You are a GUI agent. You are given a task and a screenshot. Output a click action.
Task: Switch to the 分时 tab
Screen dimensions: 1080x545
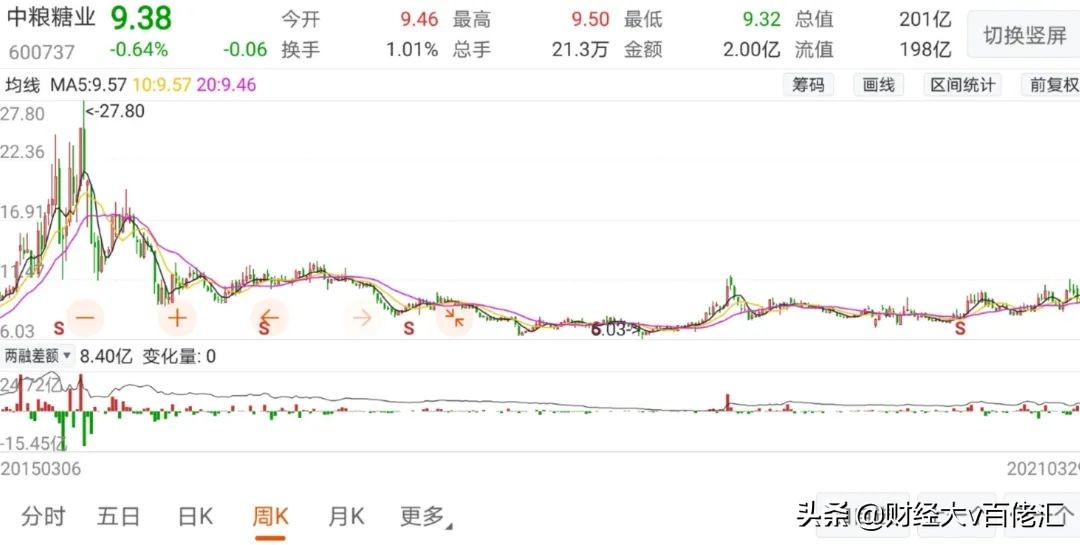click(x=43, y=516)
